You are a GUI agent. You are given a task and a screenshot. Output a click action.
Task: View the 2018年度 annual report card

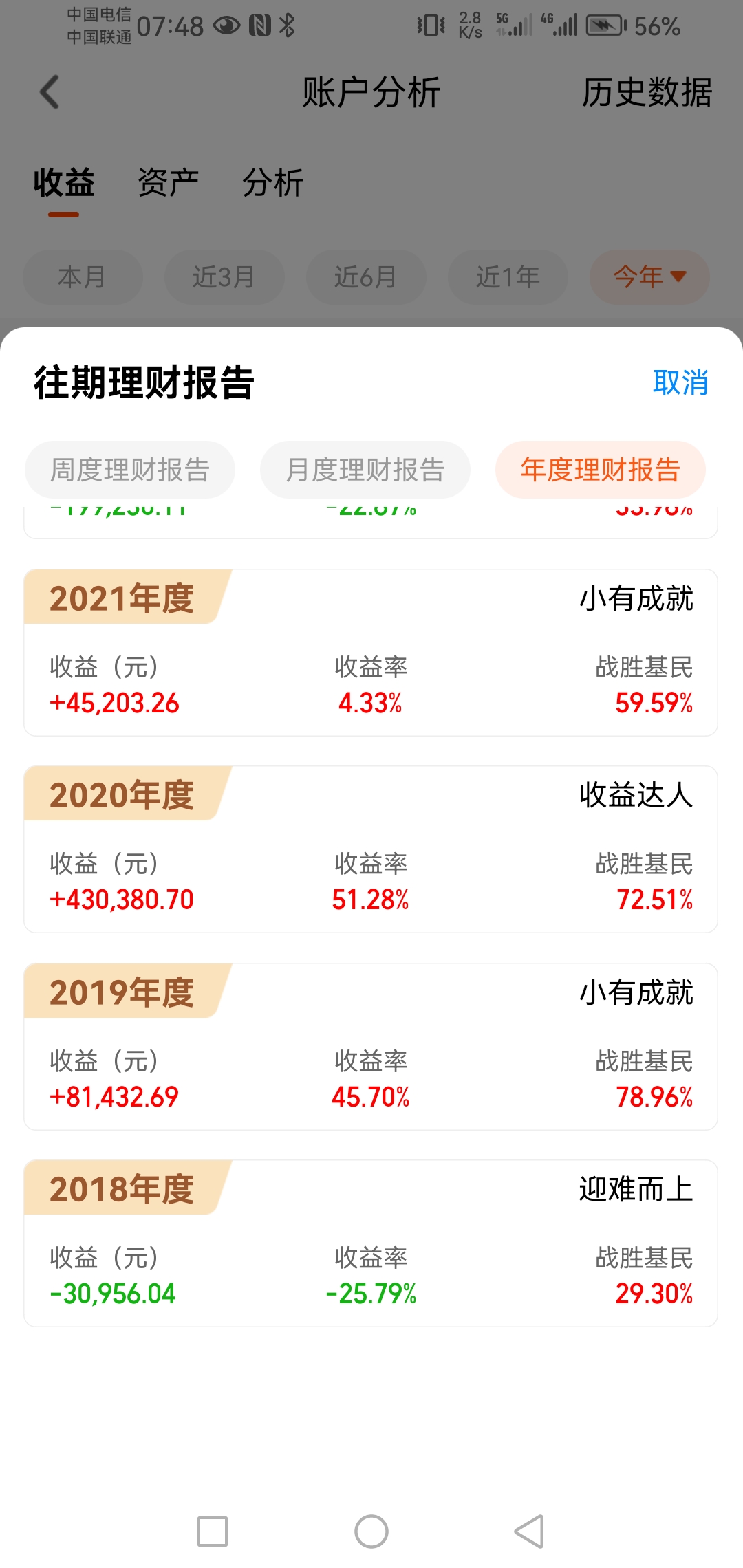[371, 1243]
